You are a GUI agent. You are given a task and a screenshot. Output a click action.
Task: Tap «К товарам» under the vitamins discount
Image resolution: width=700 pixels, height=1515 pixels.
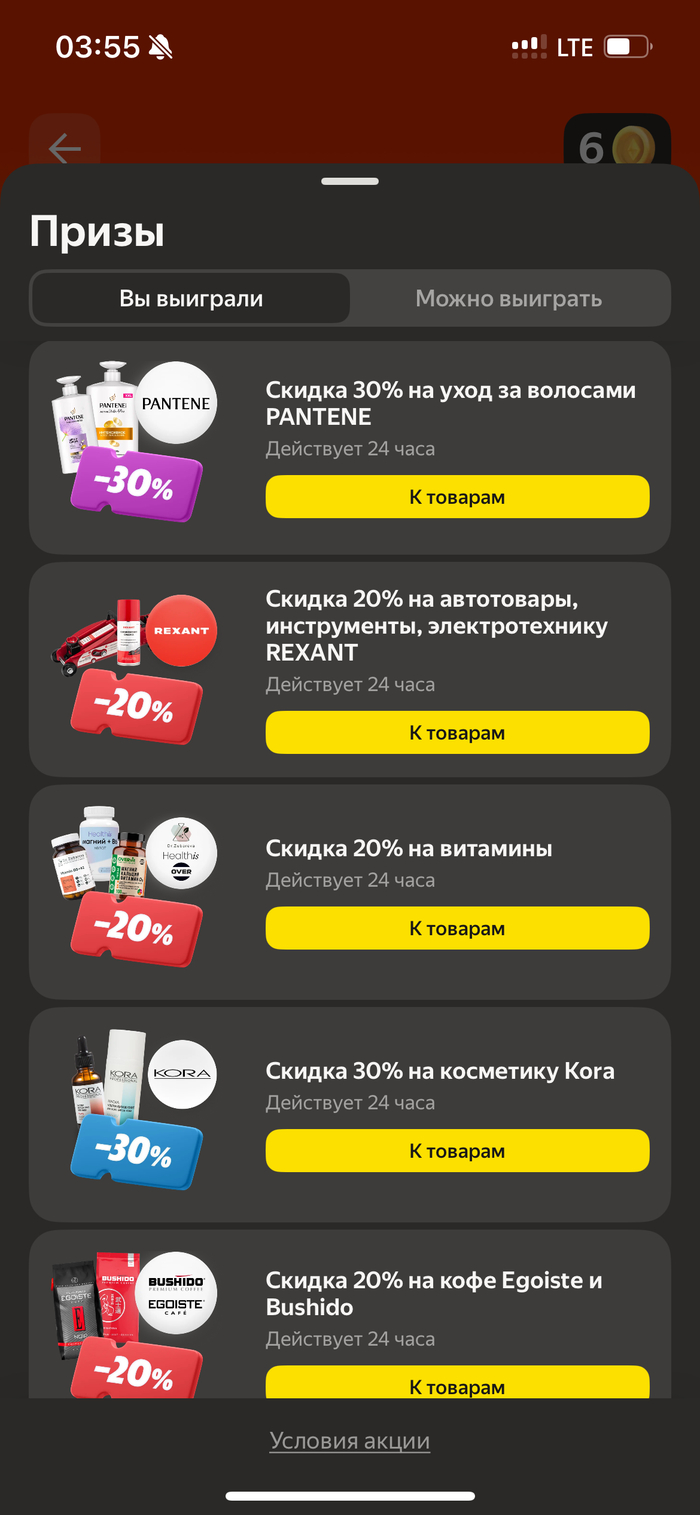point(457,928)
